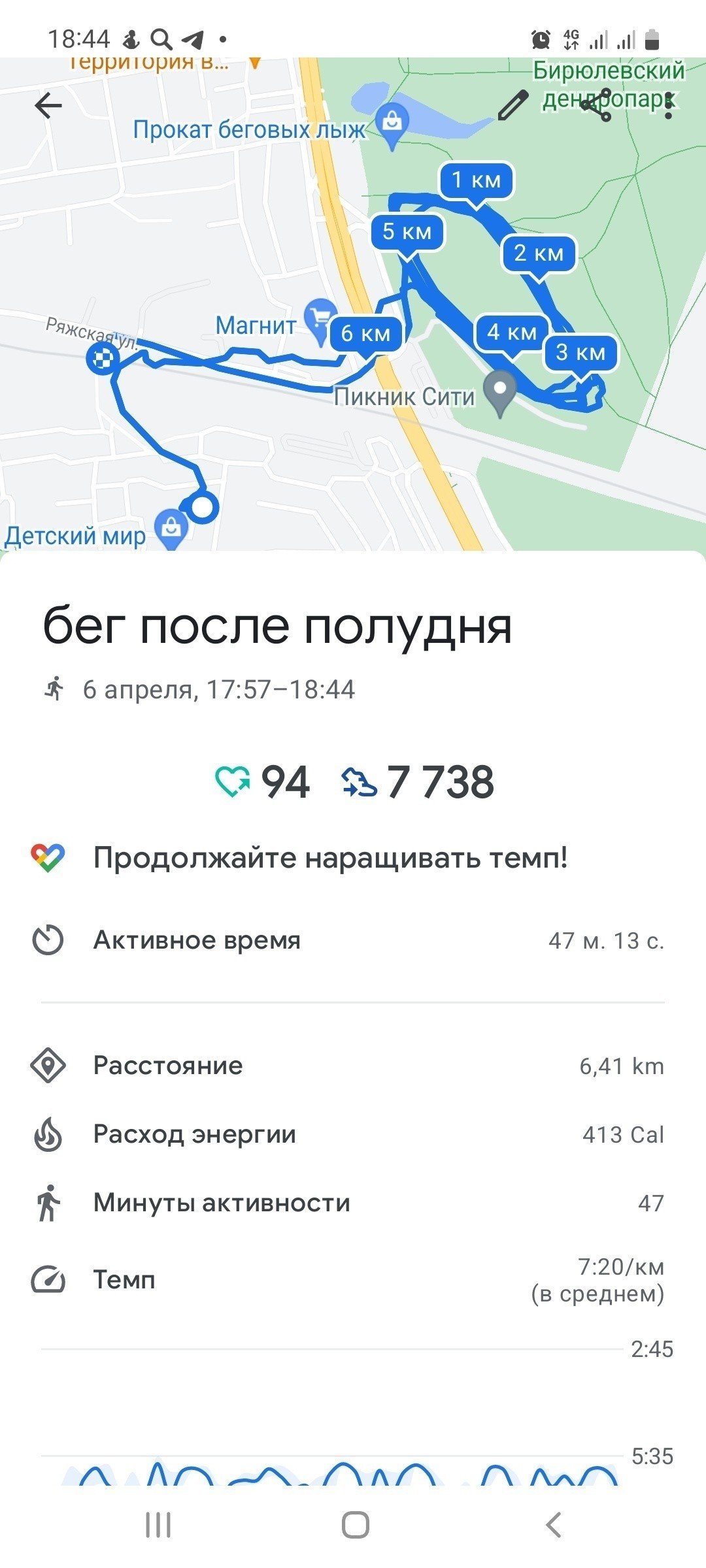Open the system recent apps button
The height and width of the screenshot is (1568, 706).
click(x=158, y=1526)
